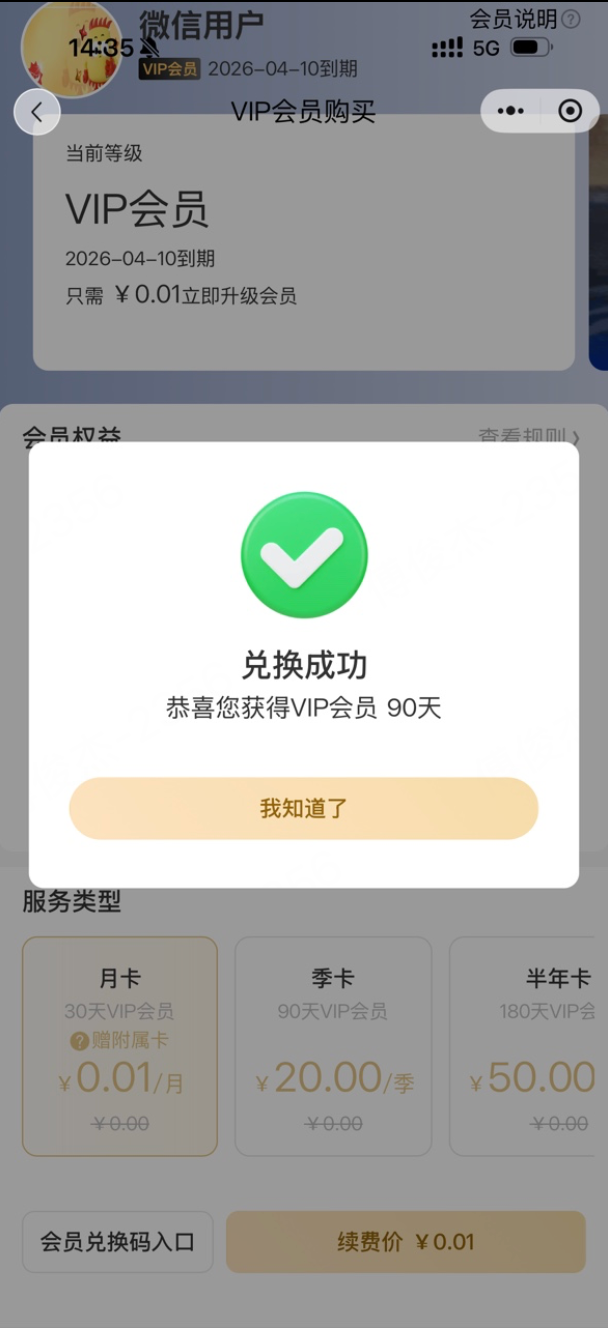Tap the 续费价 ¥0.01 button
608x1328 pixels.
pos(405,1242)
